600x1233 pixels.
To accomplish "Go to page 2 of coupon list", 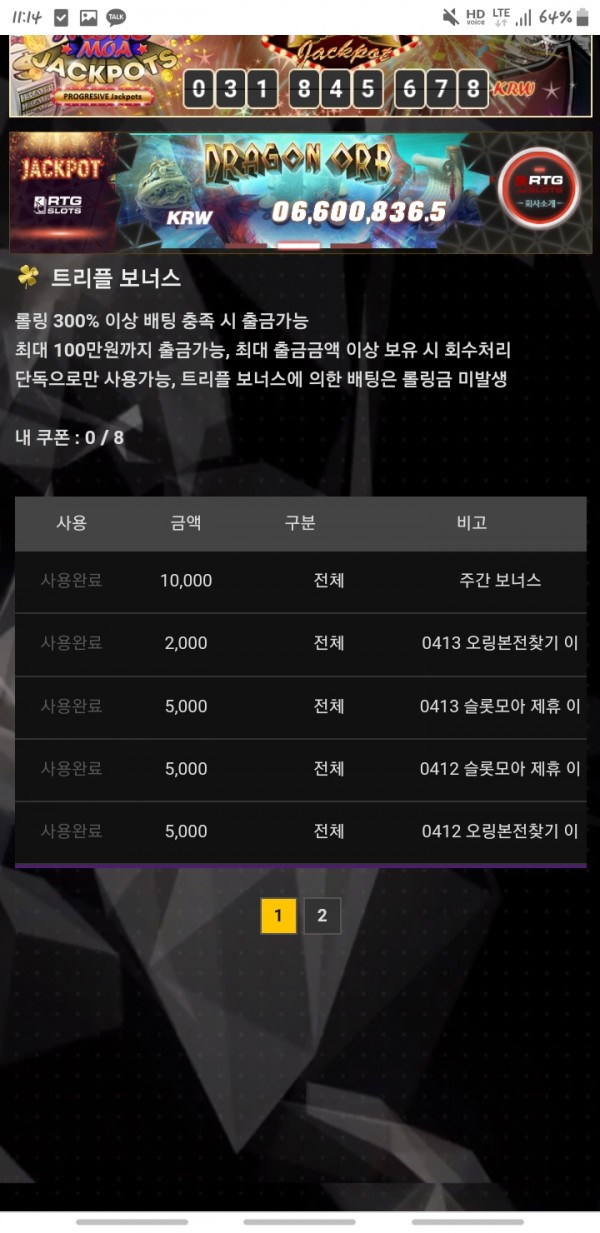I will pyautogui.click(x=322, y=915).
